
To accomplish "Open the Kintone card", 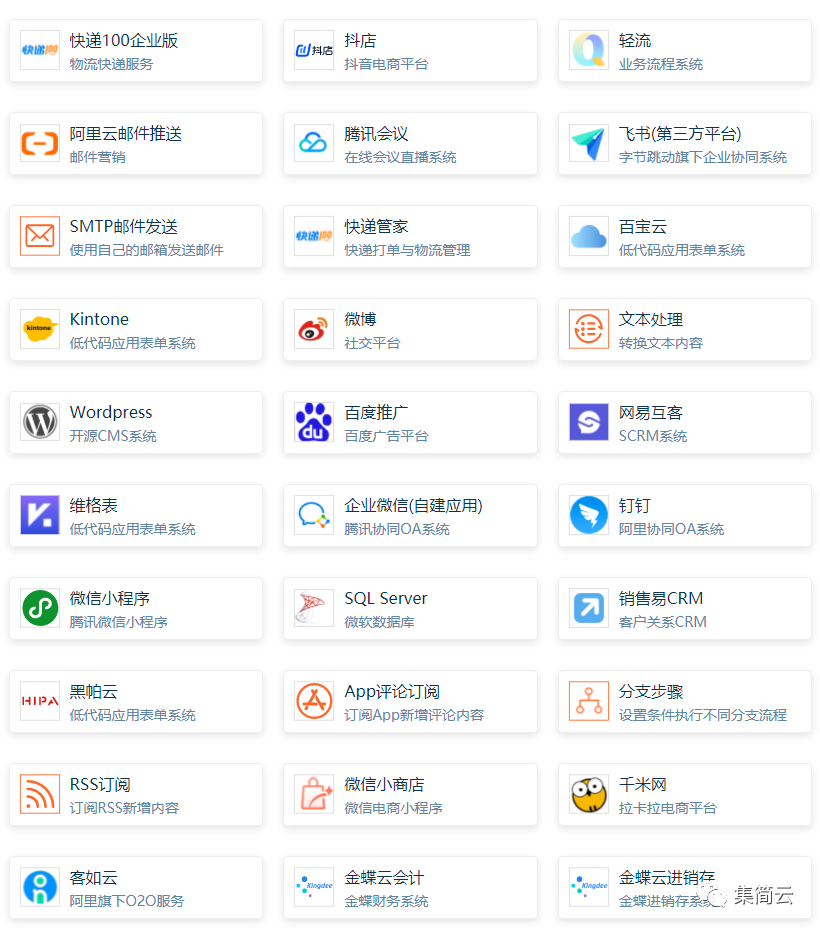I will click(136, 330).
